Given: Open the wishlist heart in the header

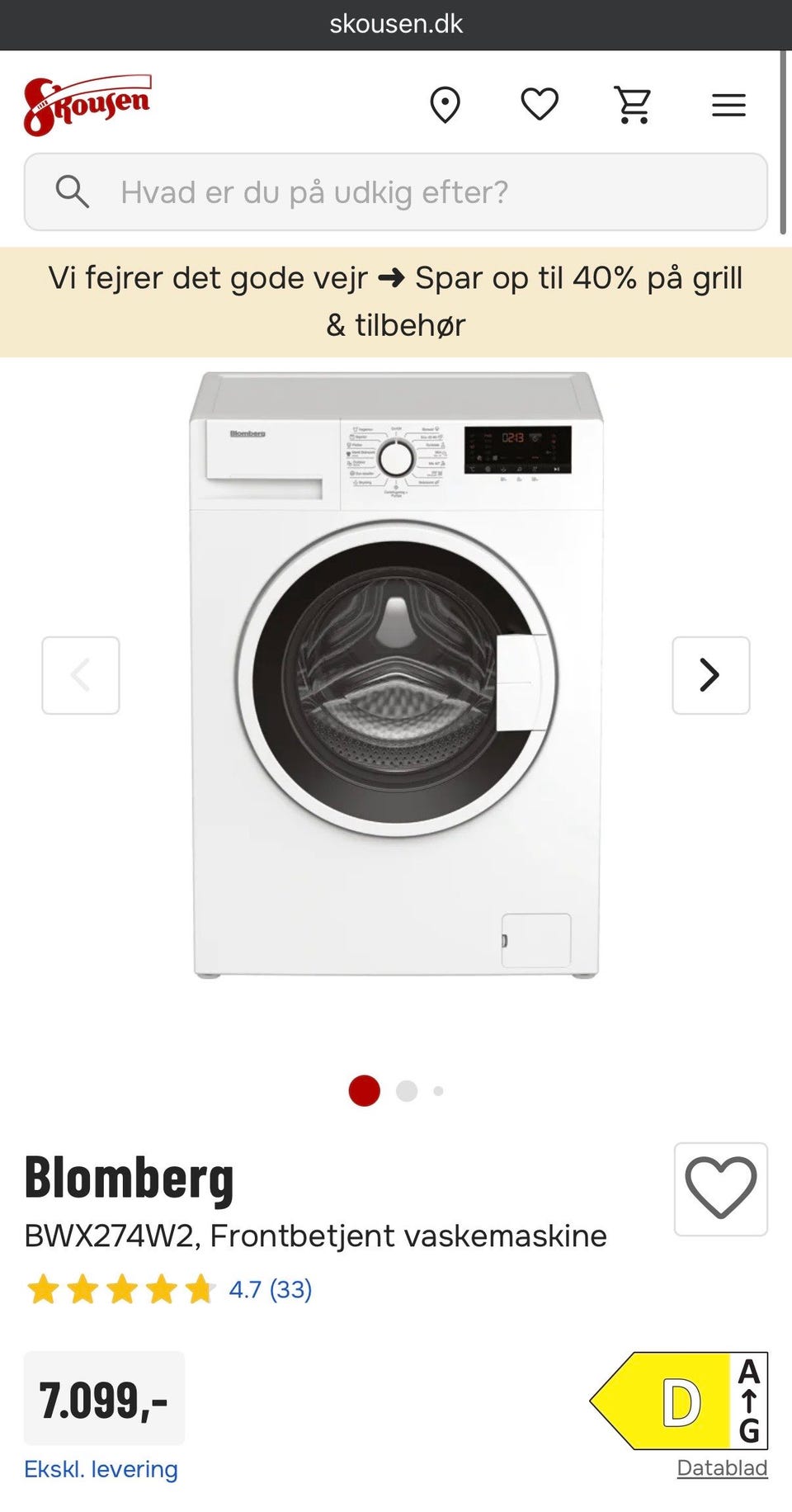Looking at the screenshot, I should [540, 104].
